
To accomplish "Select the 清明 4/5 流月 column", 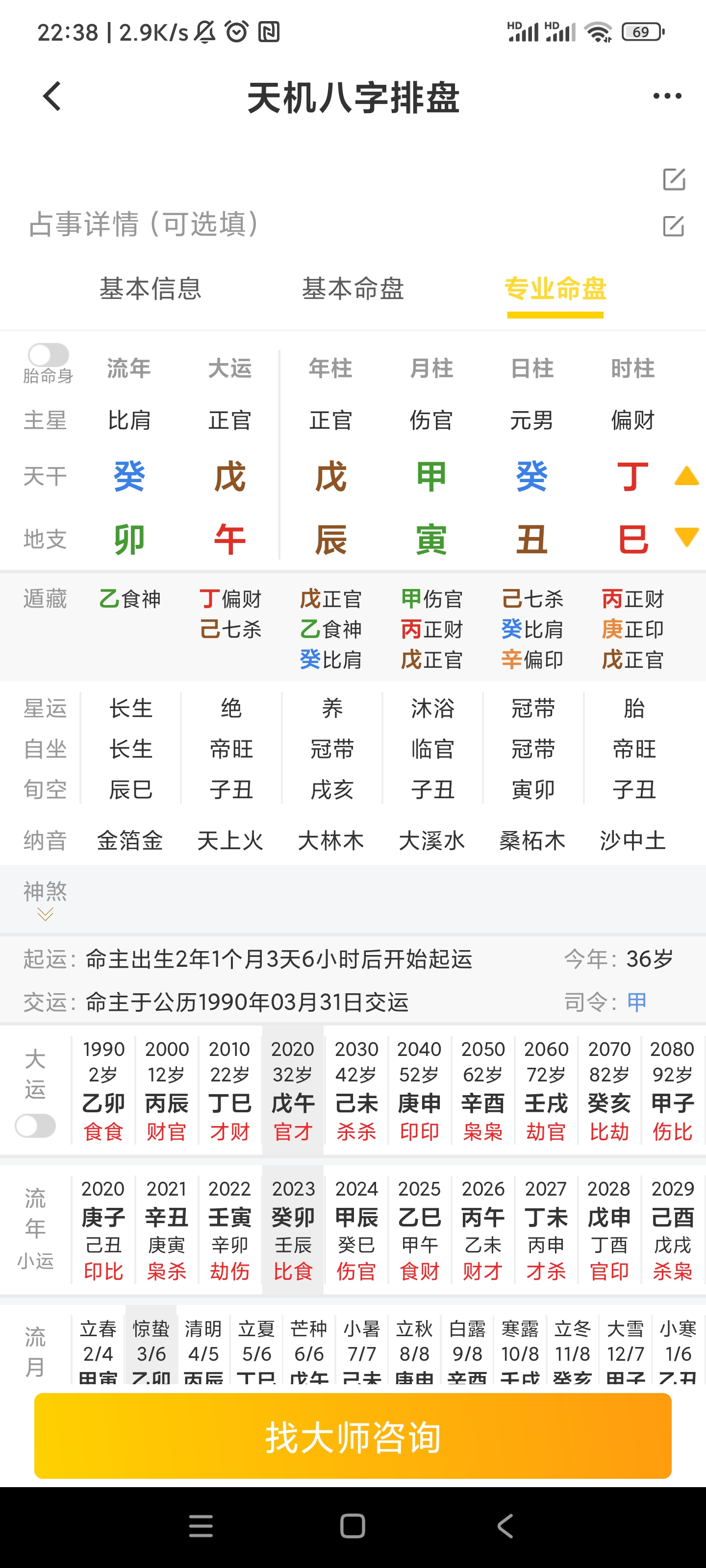I will (203, 1345).
